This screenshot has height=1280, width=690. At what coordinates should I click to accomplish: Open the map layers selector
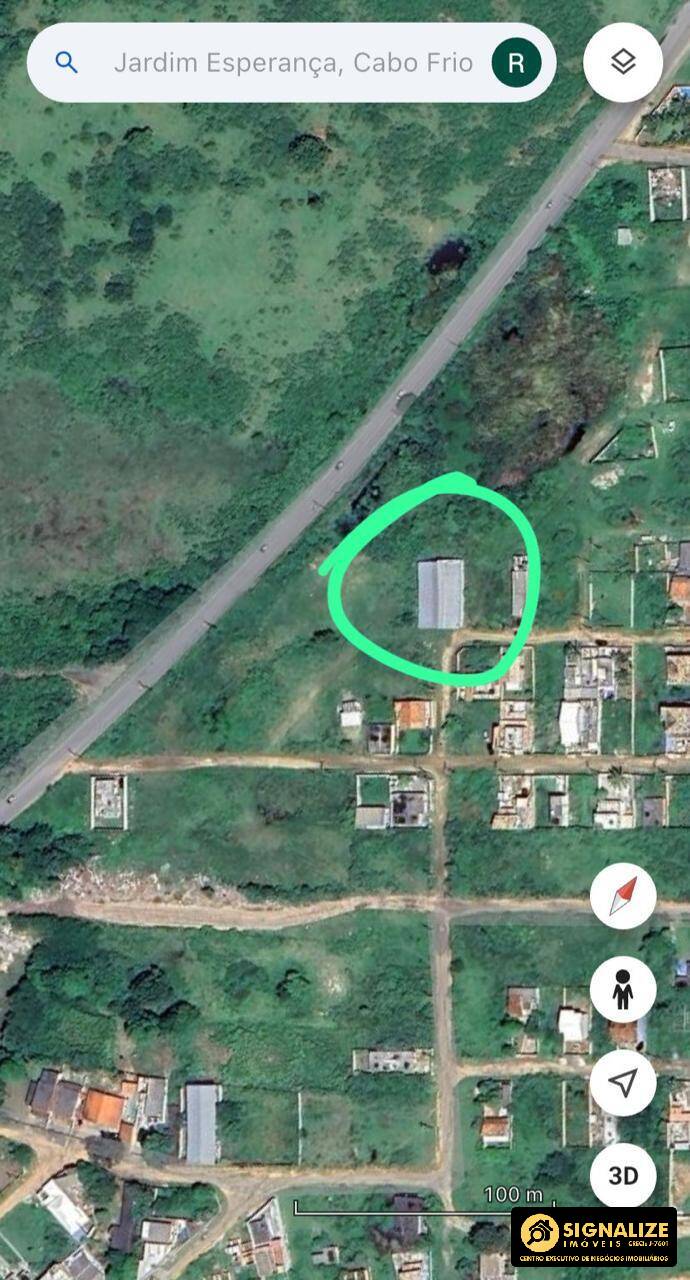point(623,63)
